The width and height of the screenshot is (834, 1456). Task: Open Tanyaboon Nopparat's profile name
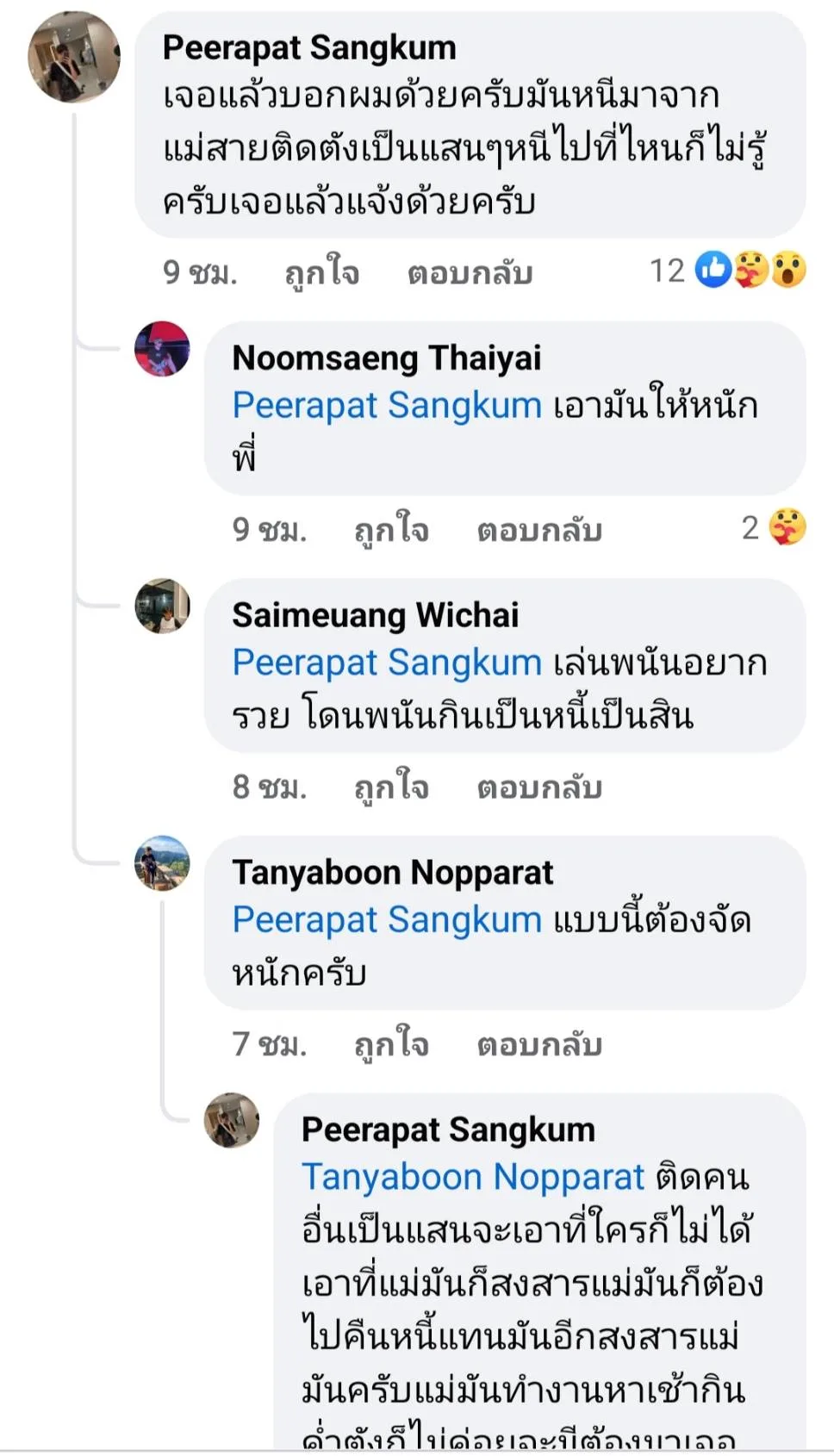pyautogui.click(x=392, y=872)
